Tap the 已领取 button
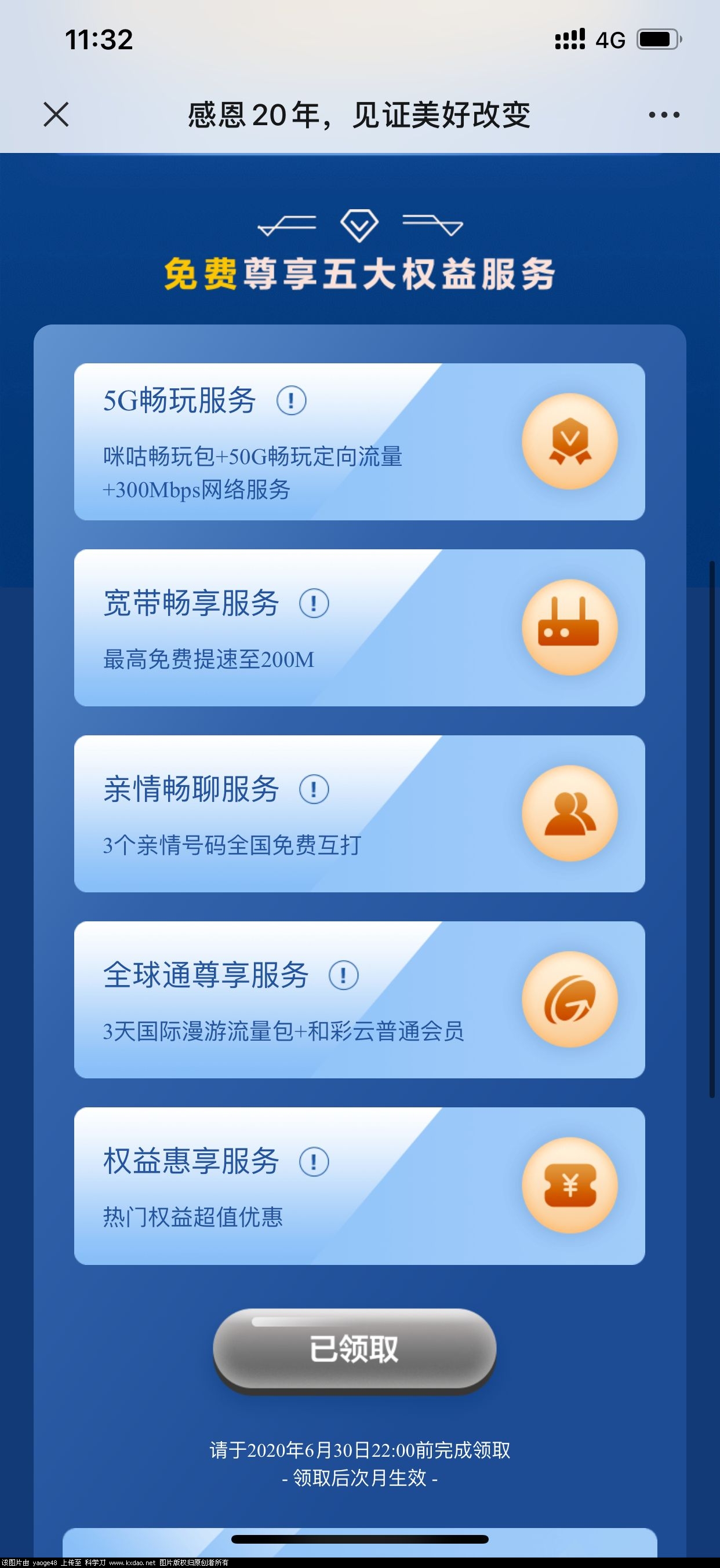 354,1349
